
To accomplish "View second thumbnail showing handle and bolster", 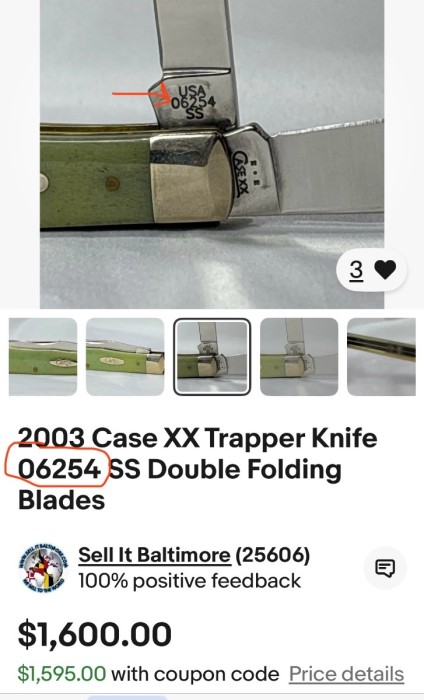I will (125, 357).
